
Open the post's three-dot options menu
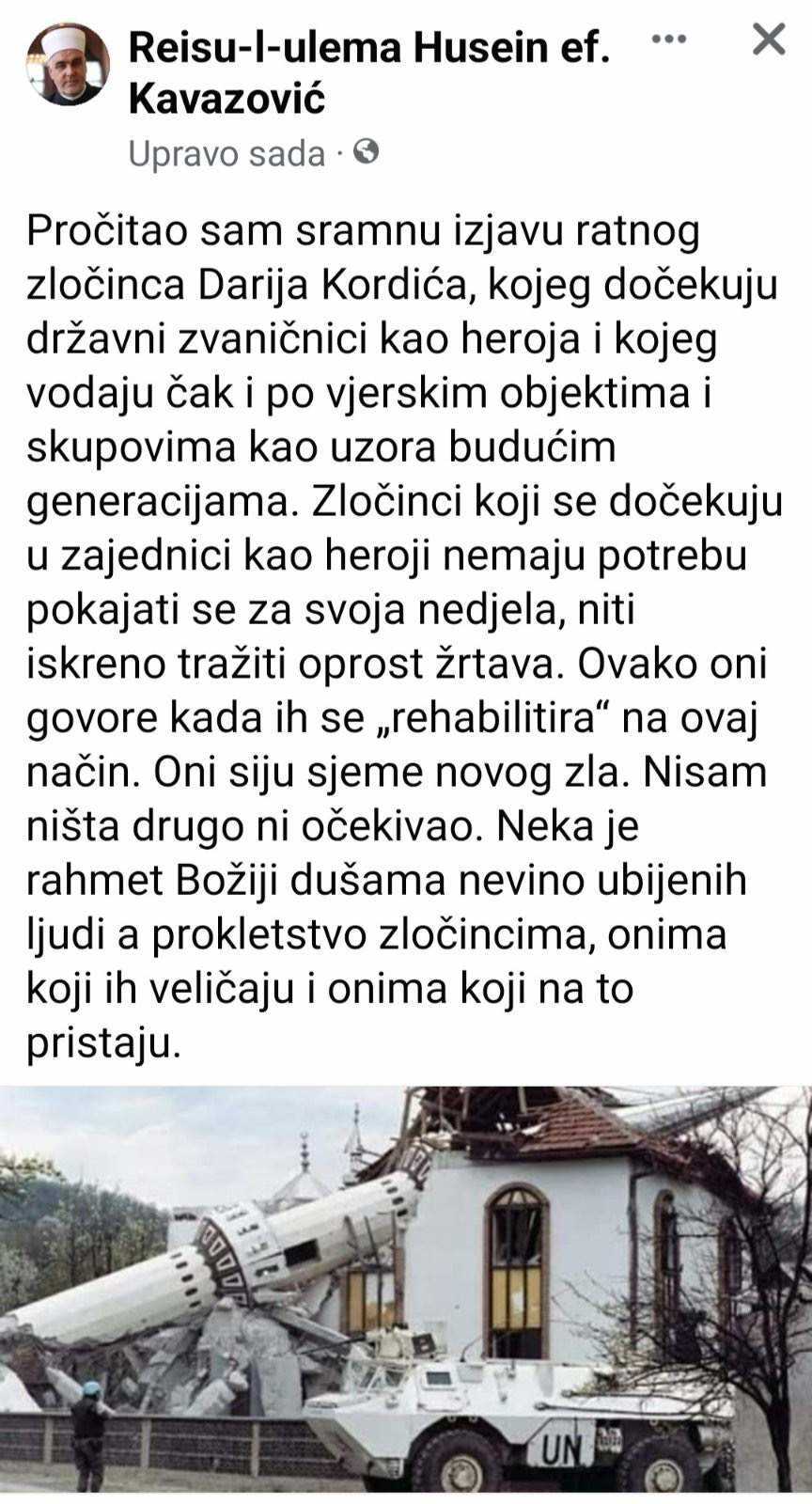point(669,39)
